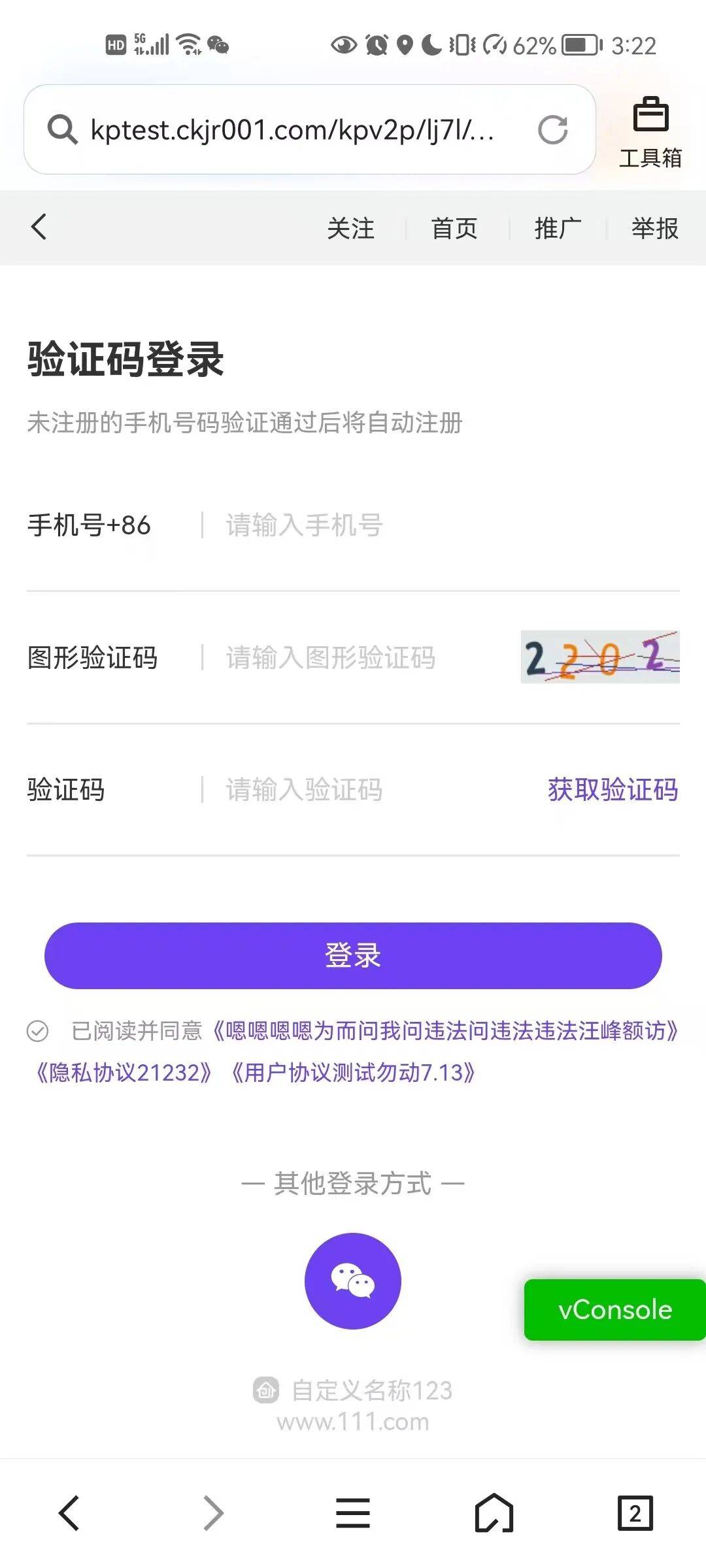Select 关注 in the top menu
This screenshot has height=1568, width=706.
(351, 229)
